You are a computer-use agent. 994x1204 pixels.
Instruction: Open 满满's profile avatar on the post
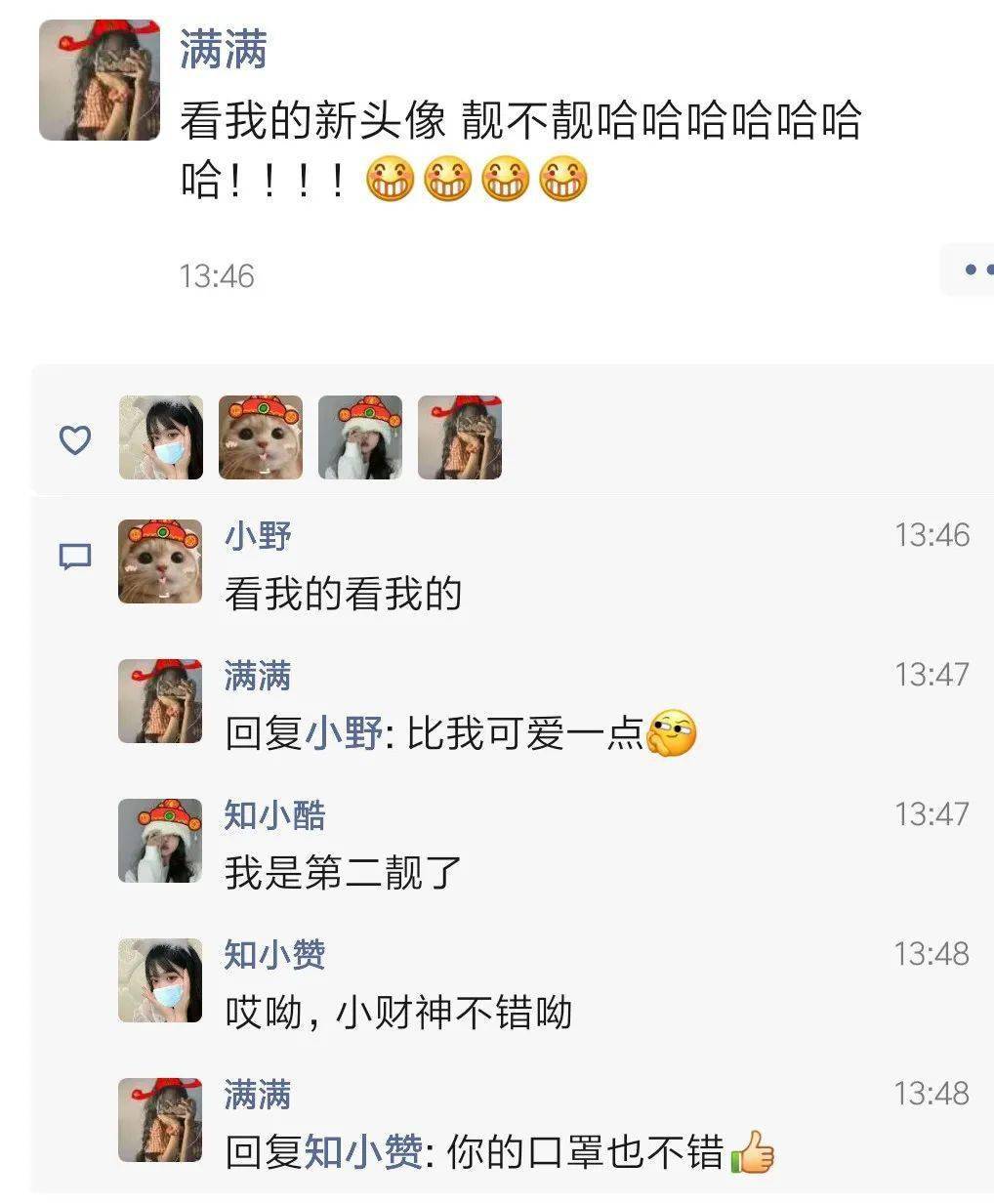pos(99,80)
